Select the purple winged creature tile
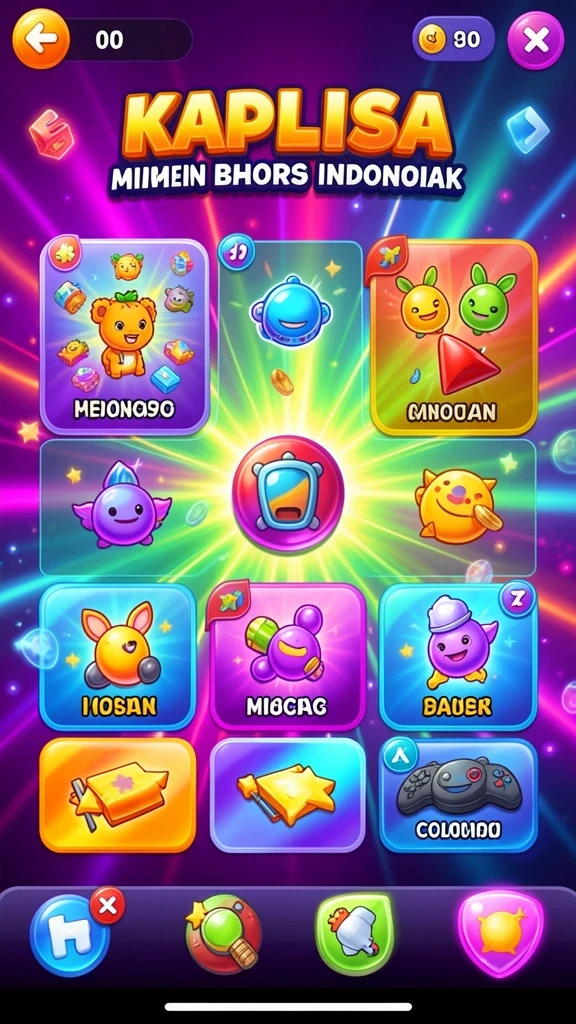The image size is (576, 1024). coord(122,504)
